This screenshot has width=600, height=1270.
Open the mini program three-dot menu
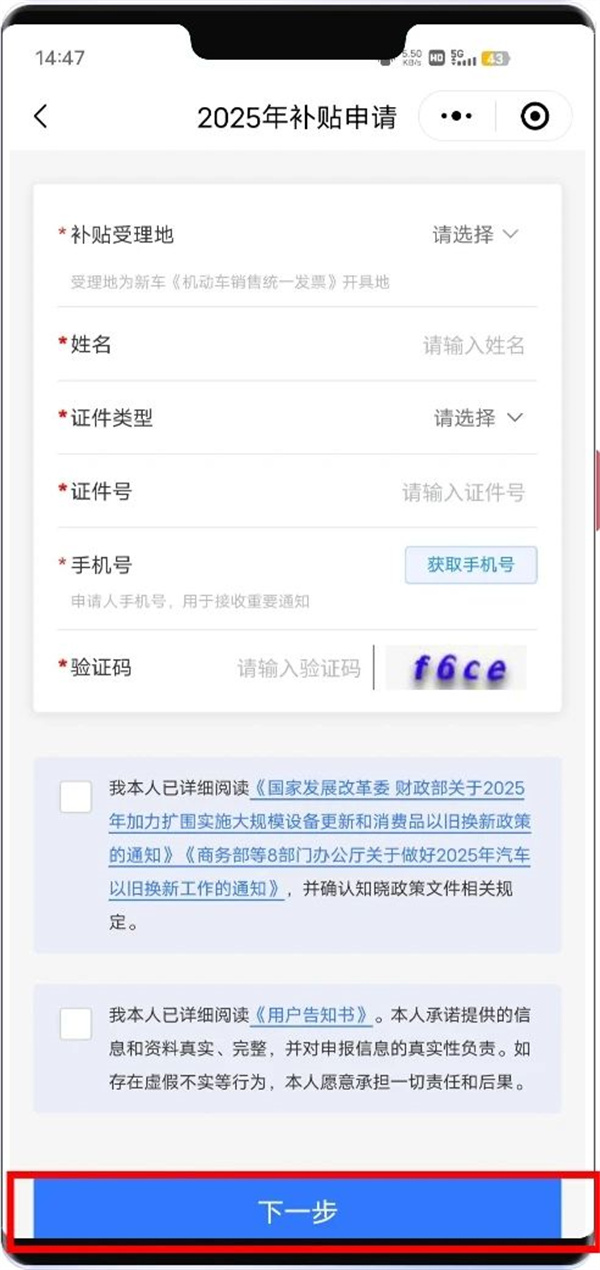click(456, 117)
